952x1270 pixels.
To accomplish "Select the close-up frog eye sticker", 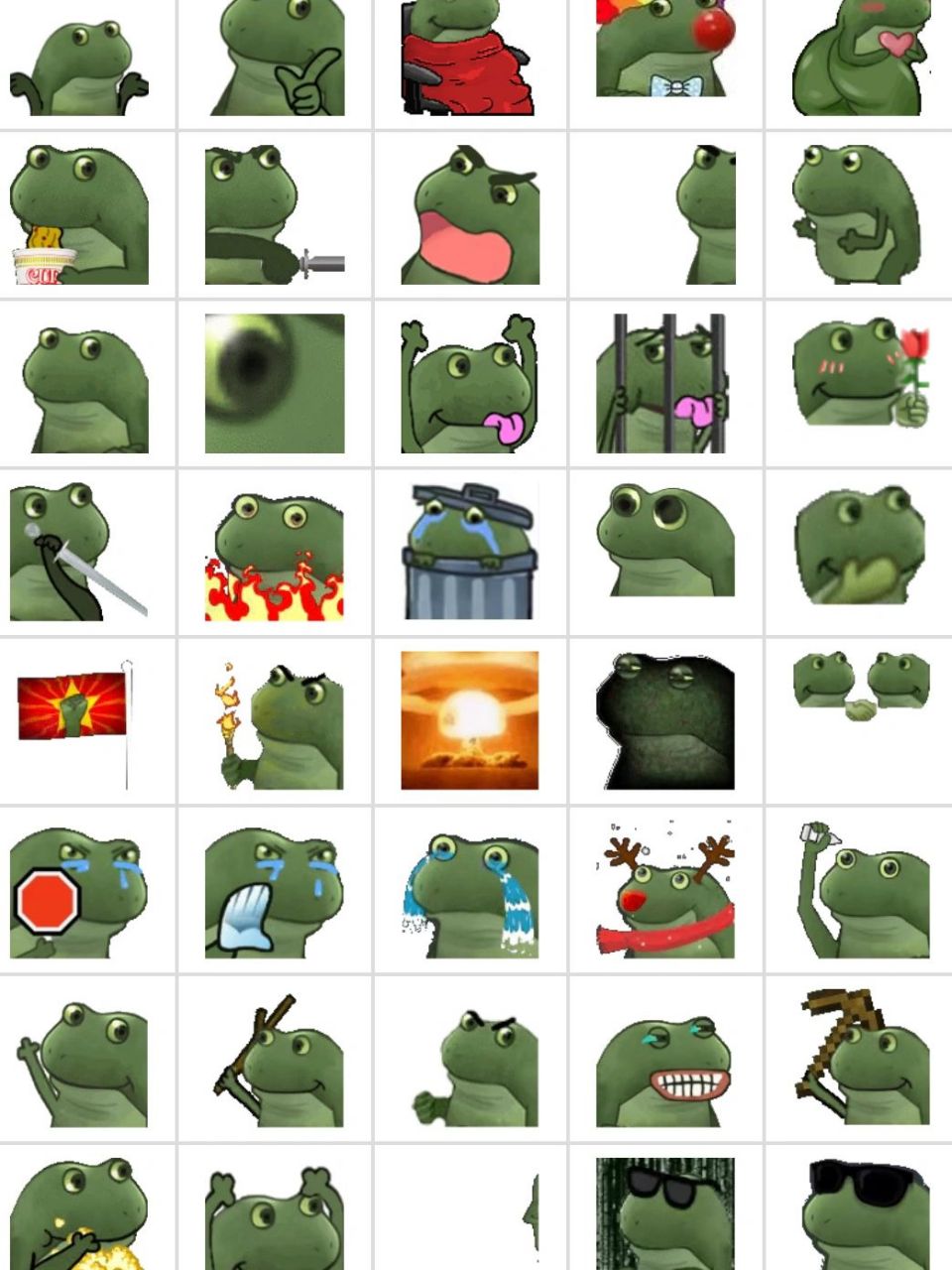I will 275,384.
